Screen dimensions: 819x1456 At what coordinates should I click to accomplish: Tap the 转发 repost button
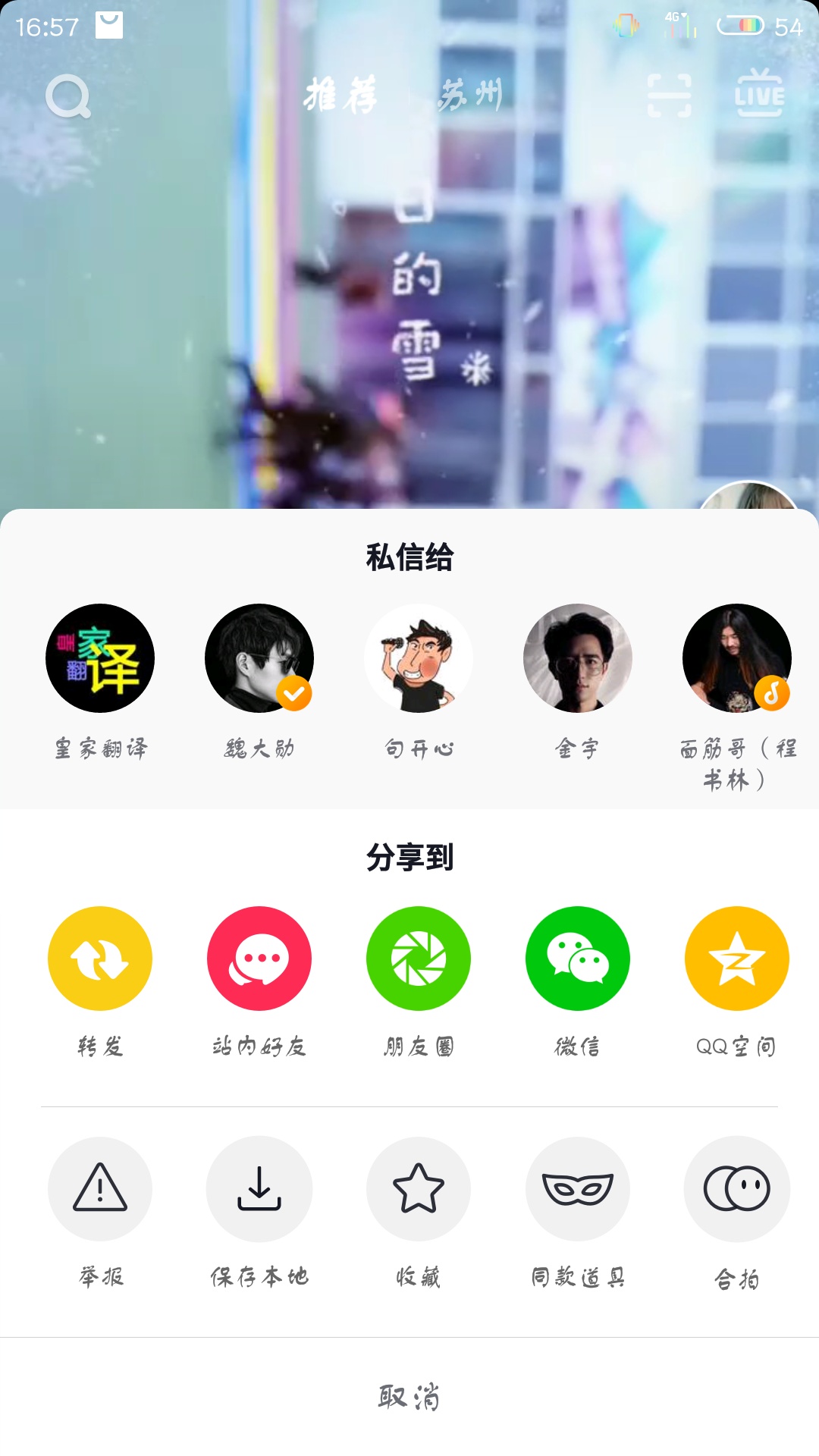coord(100,959)
